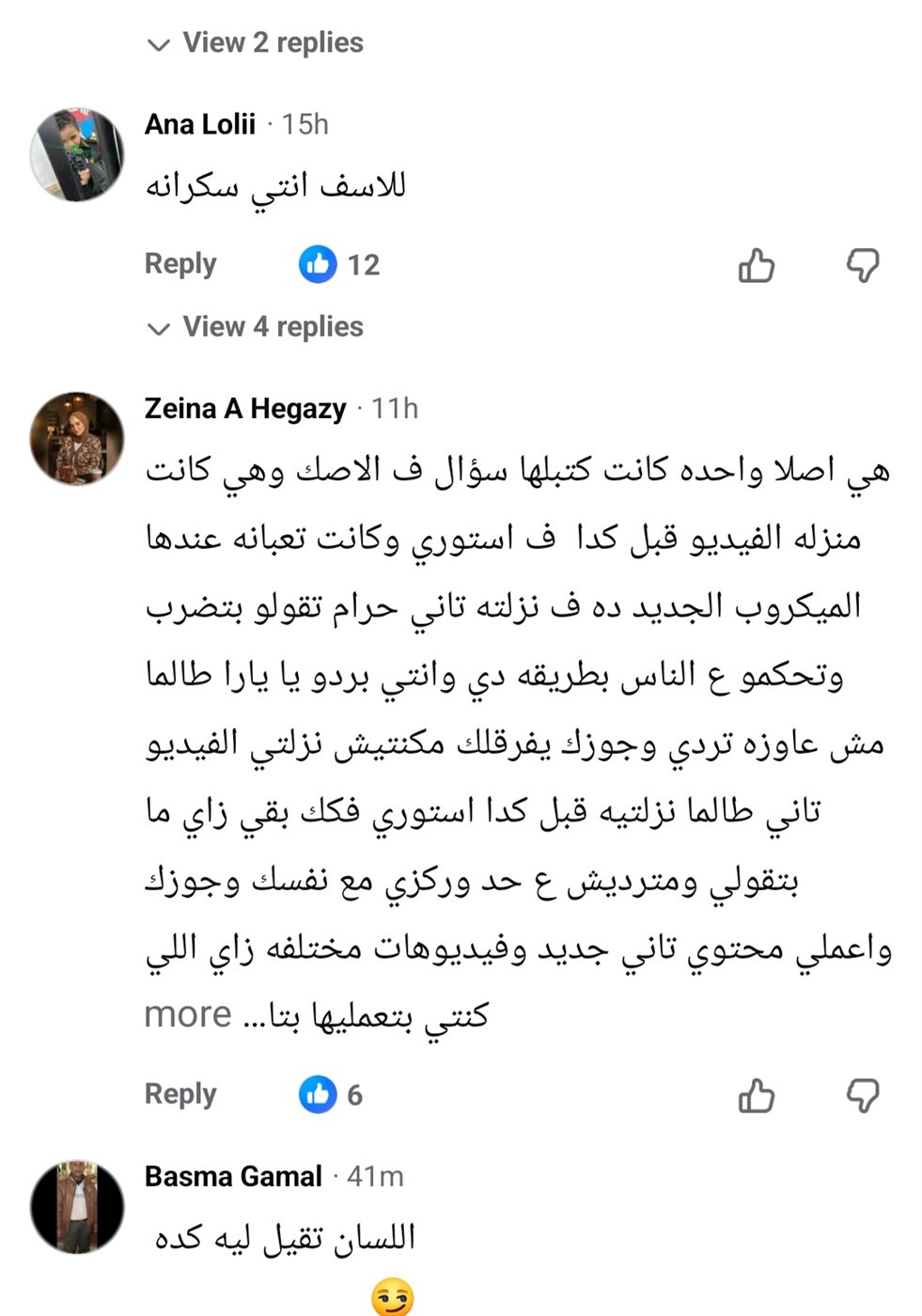Tap the name Ana Lolii
The width and height of the screenshot is (922, 1316).
tap(200, 124)
